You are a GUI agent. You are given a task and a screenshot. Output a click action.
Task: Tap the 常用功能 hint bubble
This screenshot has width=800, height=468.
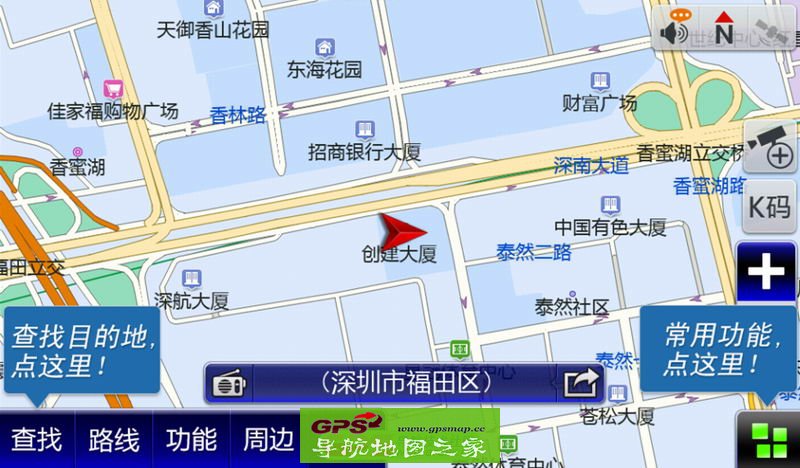point(718,349)
